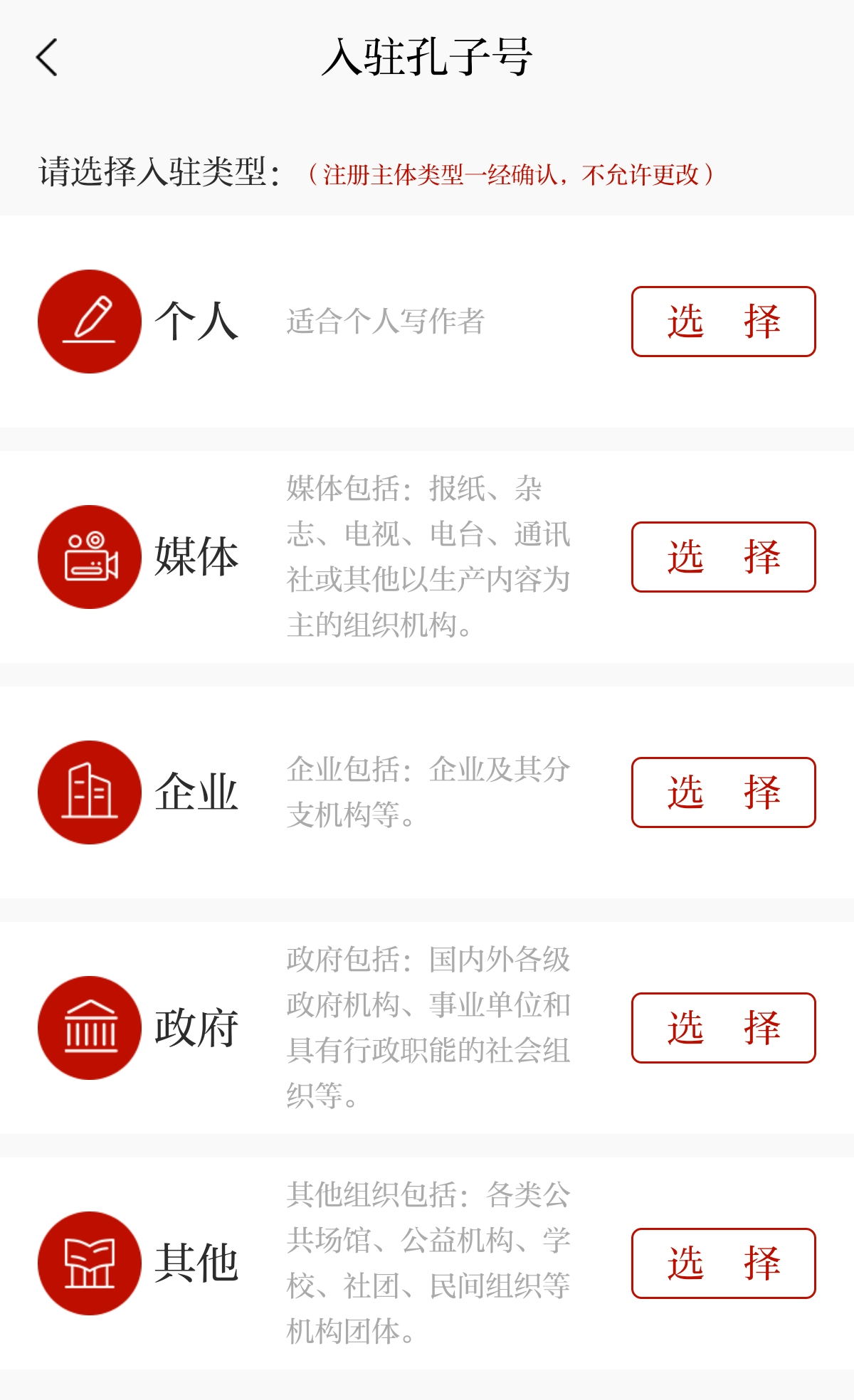Screen dimensions: 854x1400
Task: Choose the 个人 account type 选择 button
Action: pyautogui.click(x=723, y=322)
